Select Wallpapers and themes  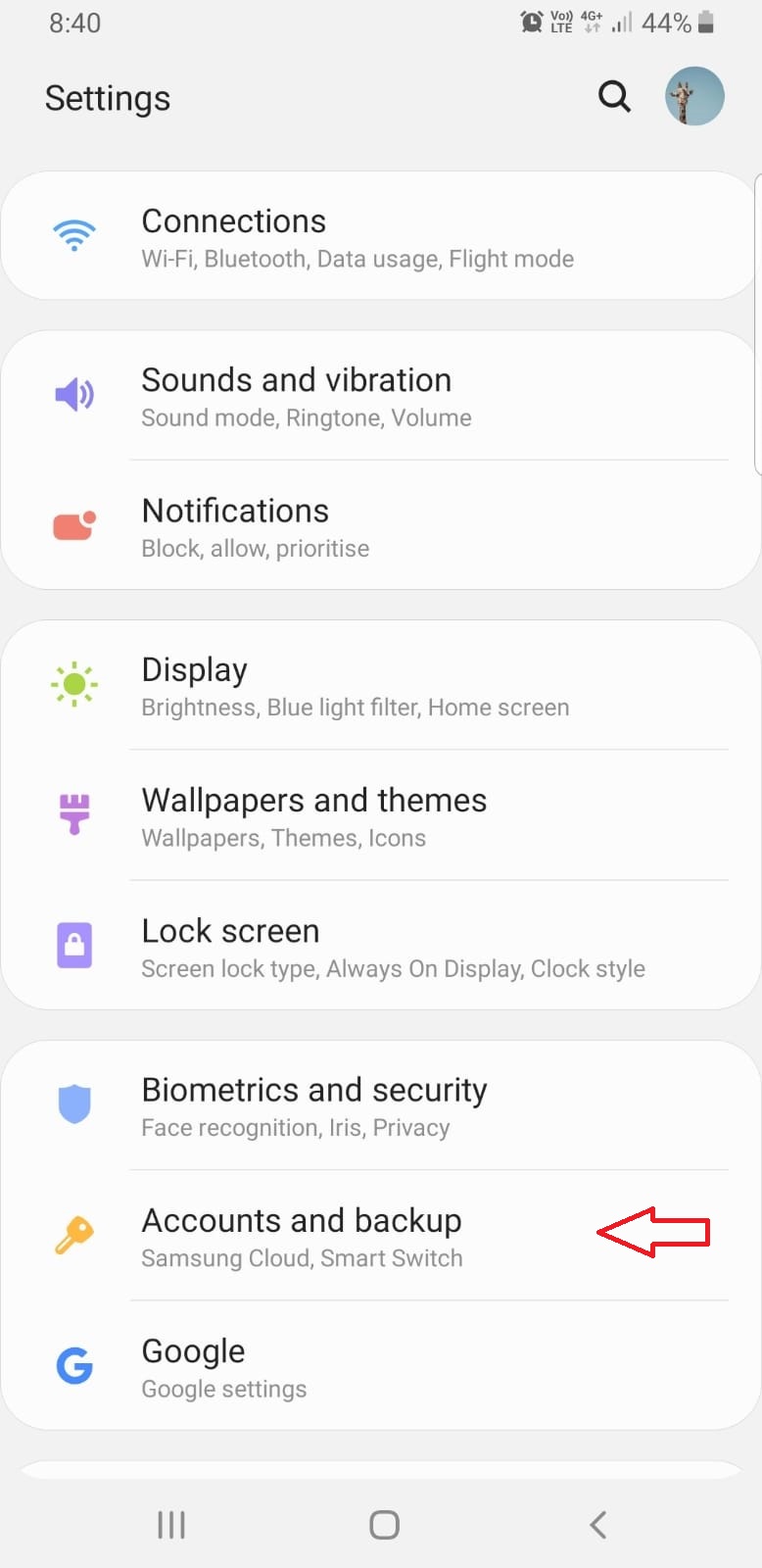(x=380, y=815)
